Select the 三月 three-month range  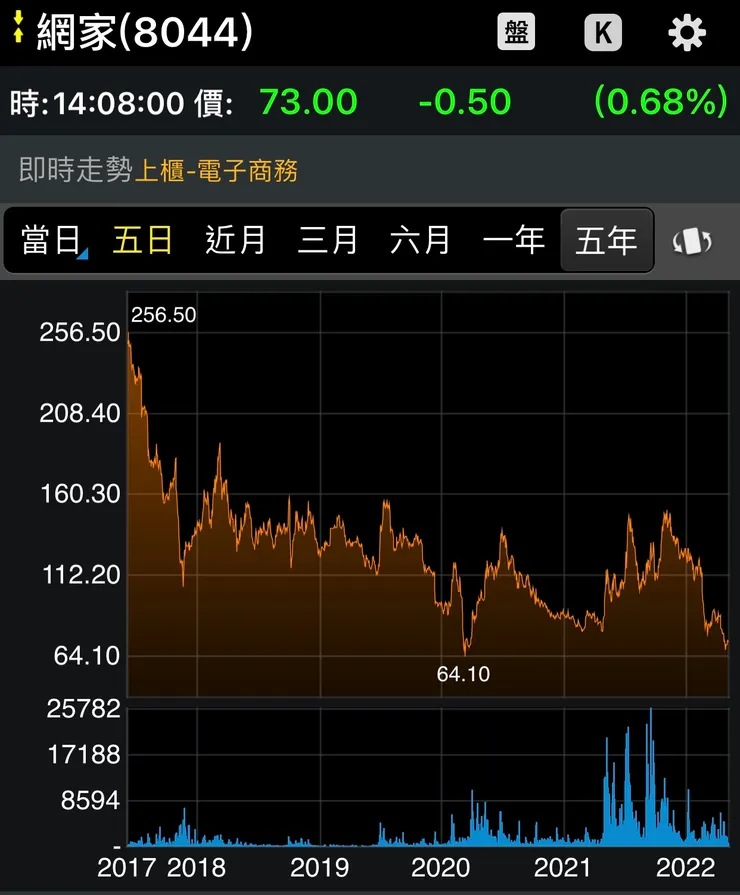328,241
